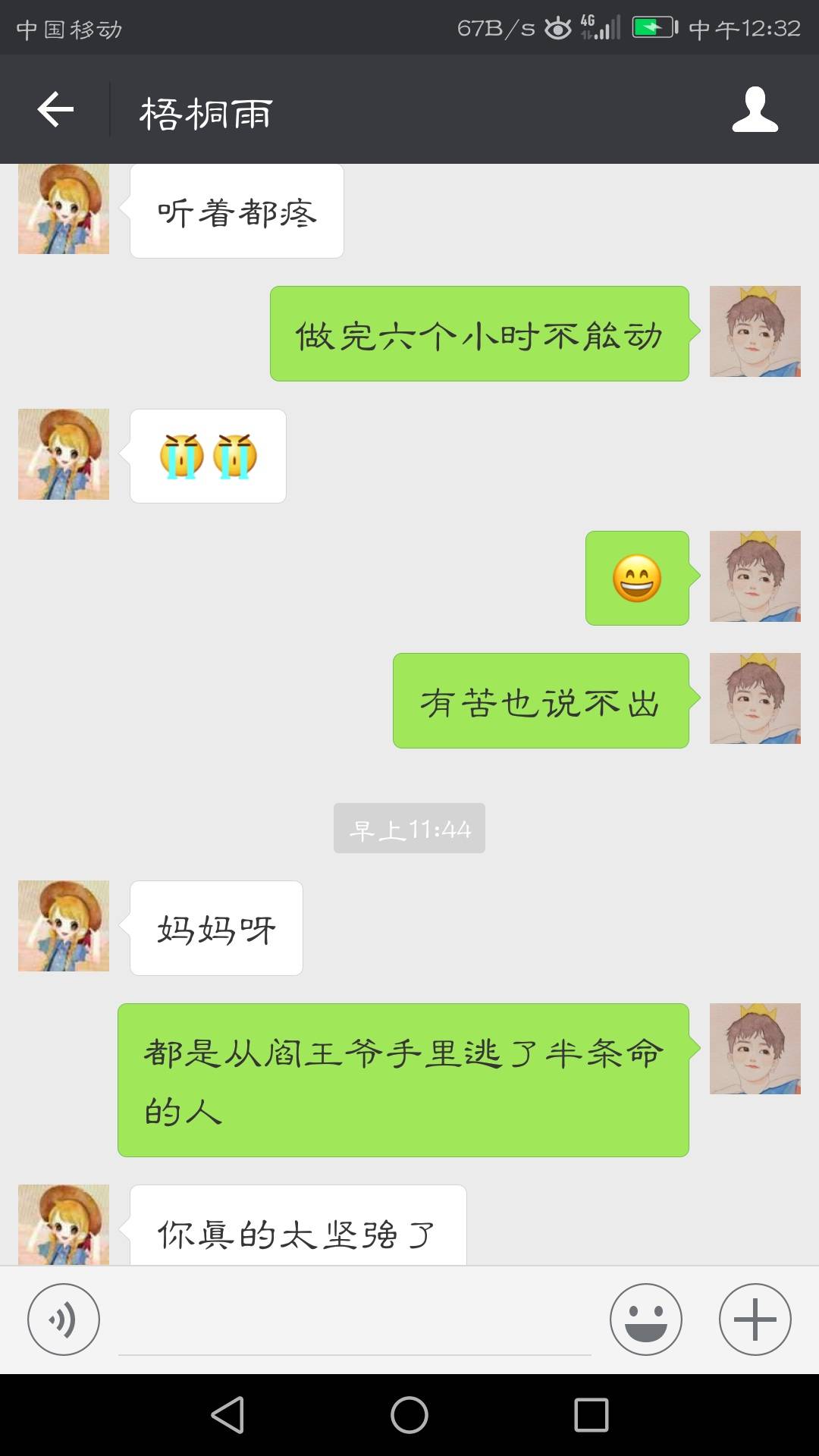Tap the 妈妈呀 message bubble
This screenshot has height=1456, width=819.
pyautogui.click(x=215, y=927)
